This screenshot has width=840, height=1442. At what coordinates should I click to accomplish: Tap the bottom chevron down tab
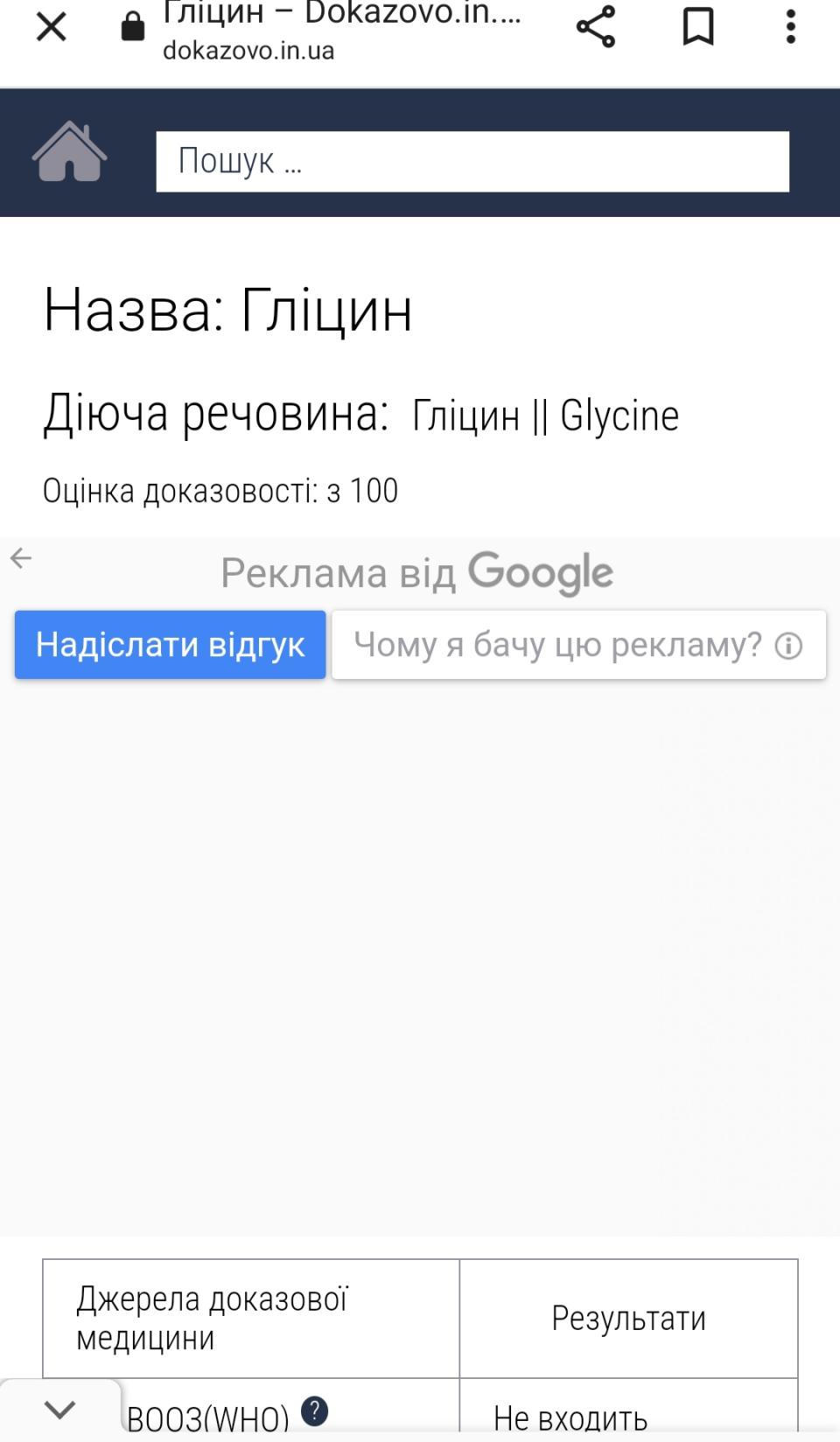(x=59, y=1410)
